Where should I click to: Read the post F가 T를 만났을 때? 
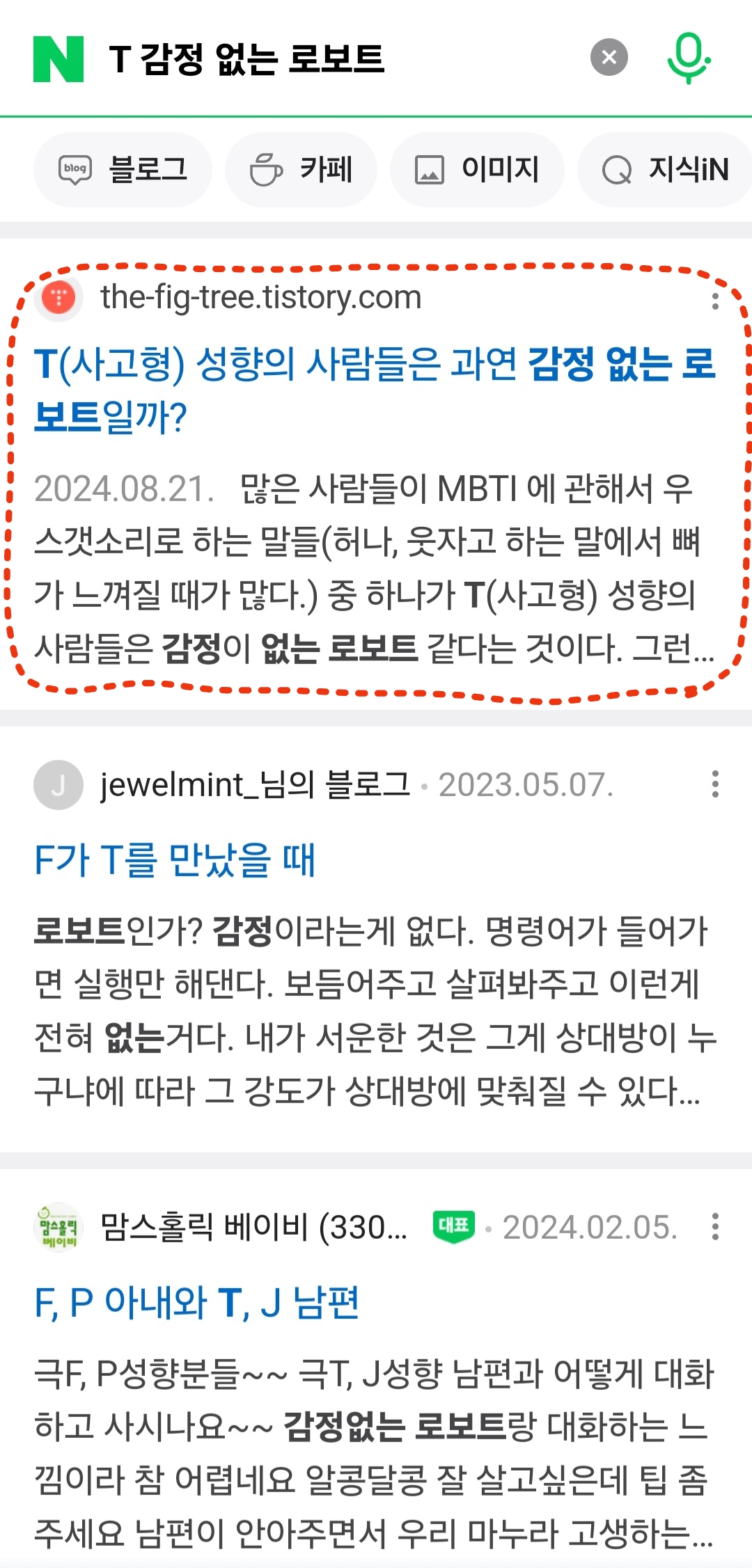175,860
